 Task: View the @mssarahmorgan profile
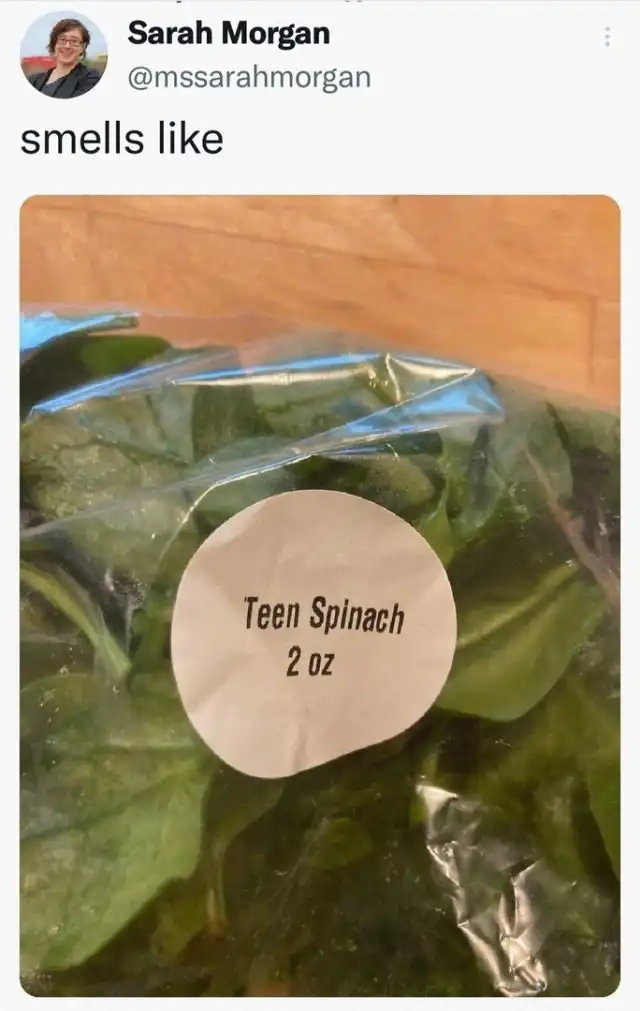tap(248, 78)
